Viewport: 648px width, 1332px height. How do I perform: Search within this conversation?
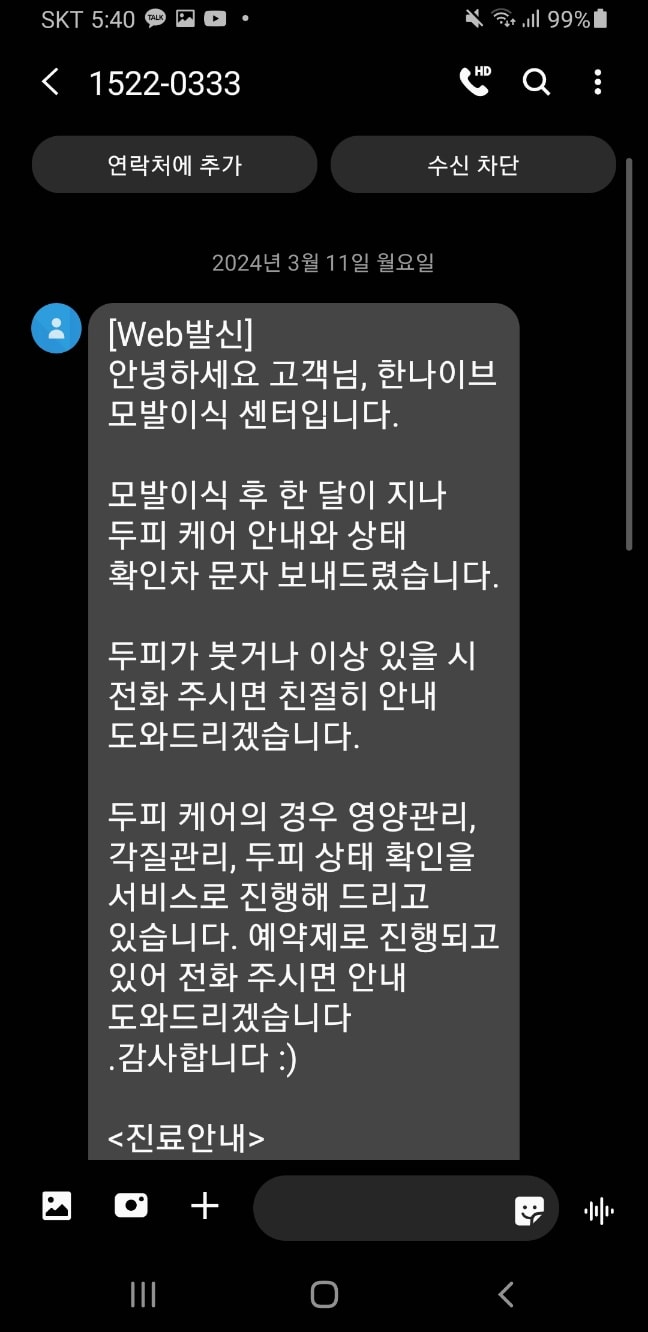(x=537, y=82)
